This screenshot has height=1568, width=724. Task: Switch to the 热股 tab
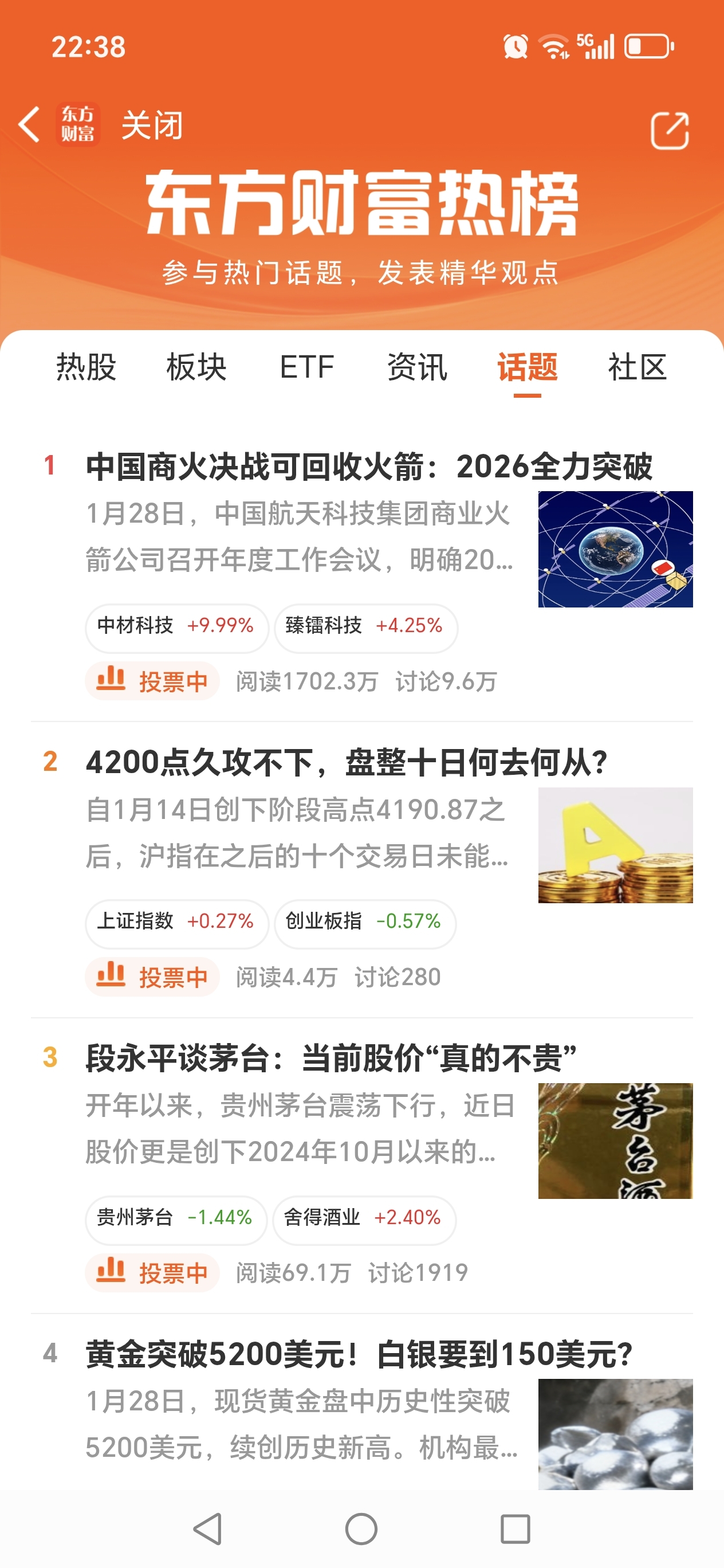click(x=86, y=367)
